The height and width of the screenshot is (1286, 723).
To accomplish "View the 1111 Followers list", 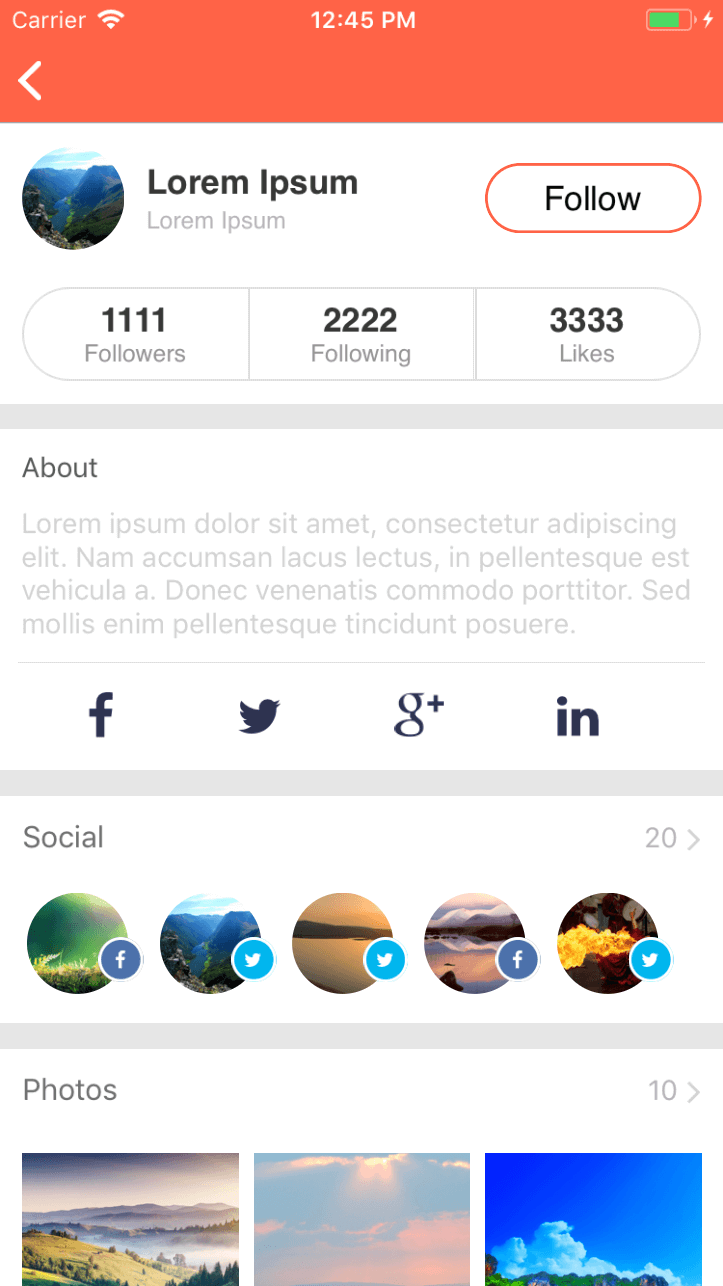I will pyautogui.click(x=135, y=334).
